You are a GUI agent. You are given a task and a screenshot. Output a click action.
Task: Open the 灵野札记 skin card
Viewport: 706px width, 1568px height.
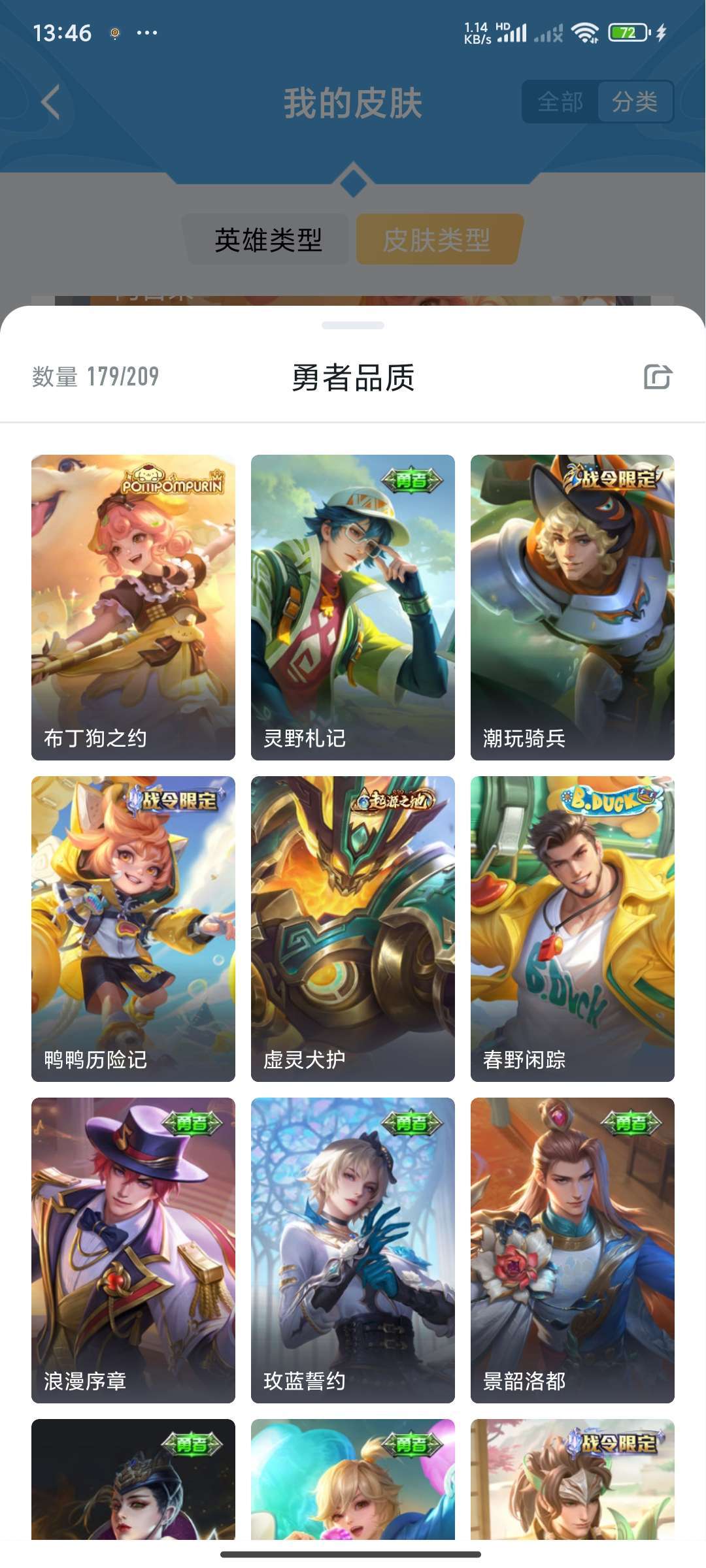[353, 608]
